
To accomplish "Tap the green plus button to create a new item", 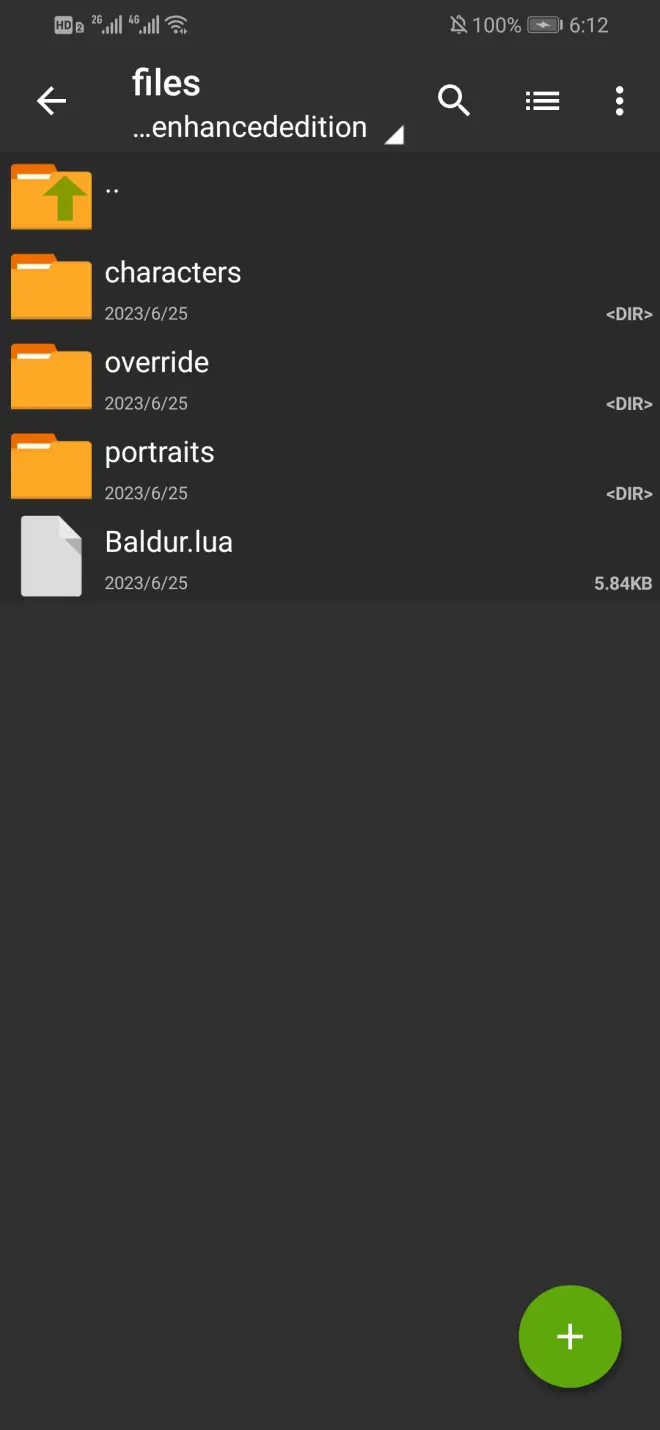I will (570, 1336).
